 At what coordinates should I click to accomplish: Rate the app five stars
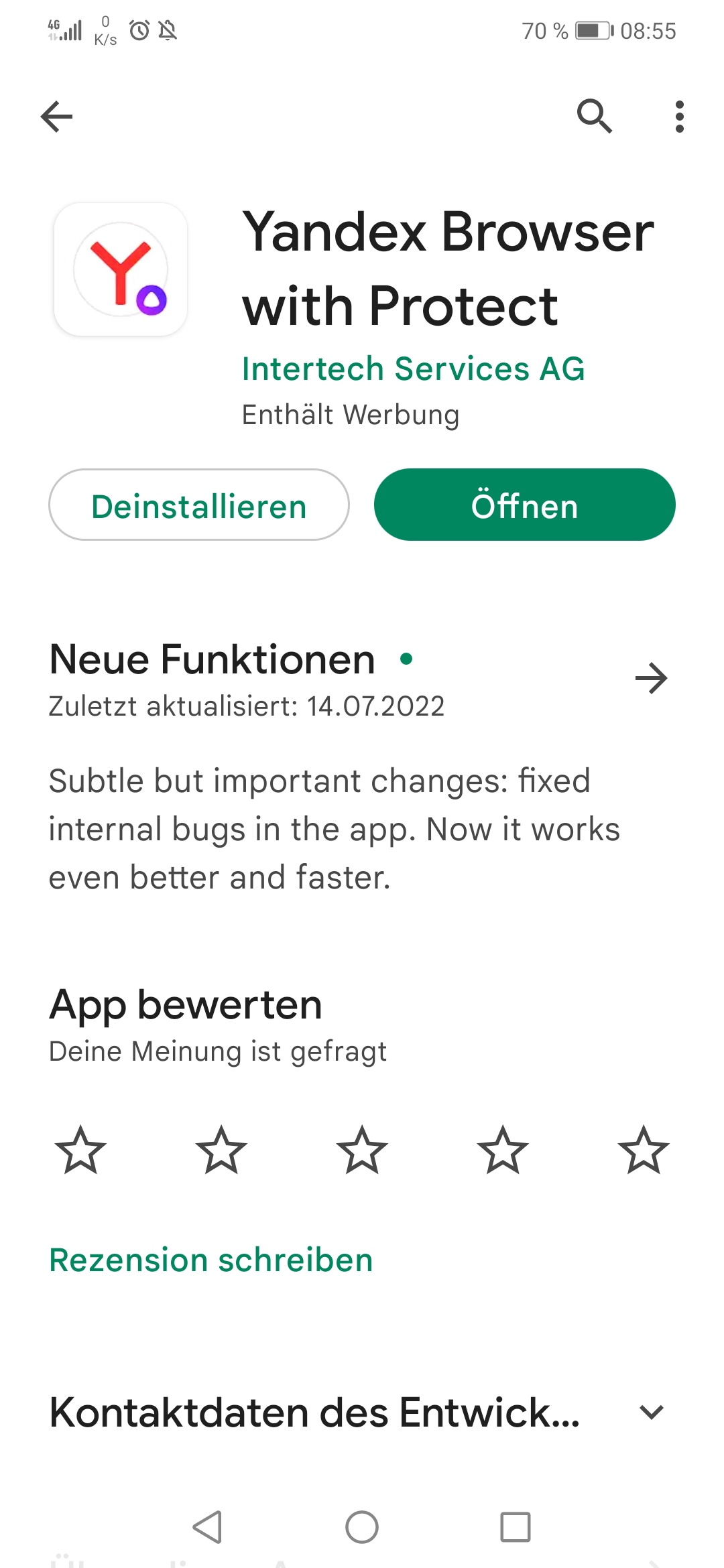pos(644,1150)
